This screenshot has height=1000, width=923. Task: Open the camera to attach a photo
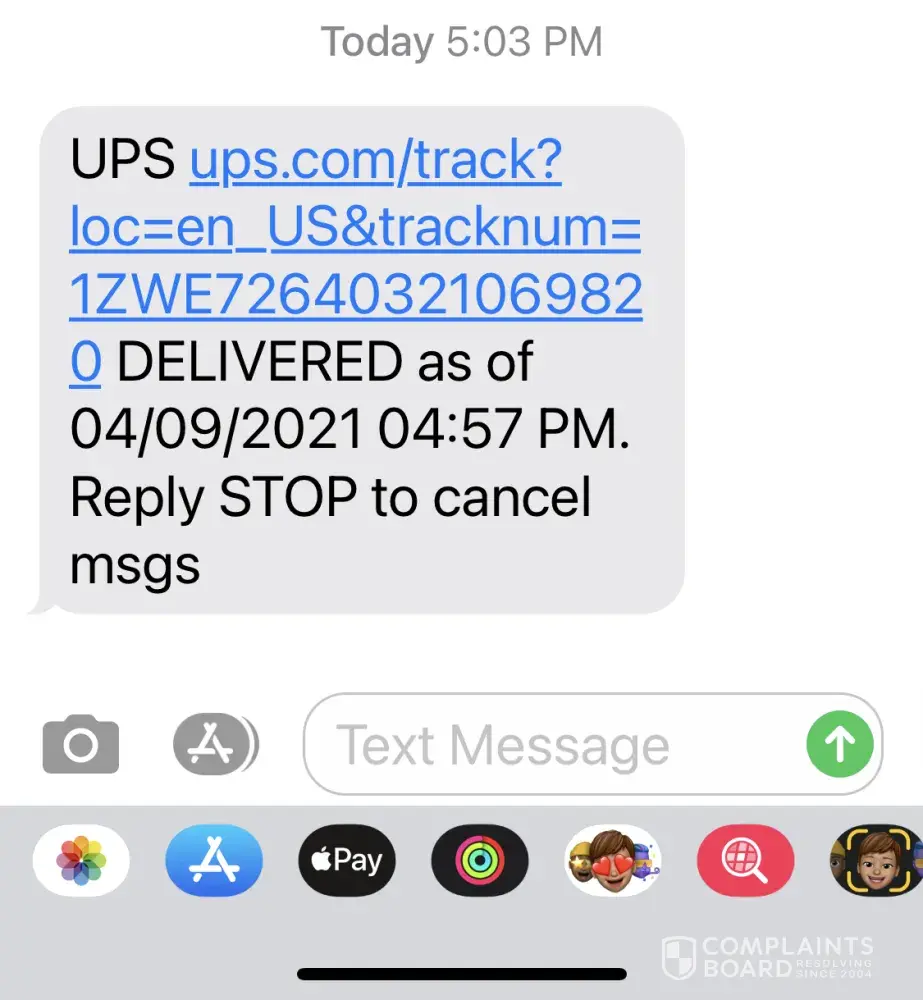point(81,744)
